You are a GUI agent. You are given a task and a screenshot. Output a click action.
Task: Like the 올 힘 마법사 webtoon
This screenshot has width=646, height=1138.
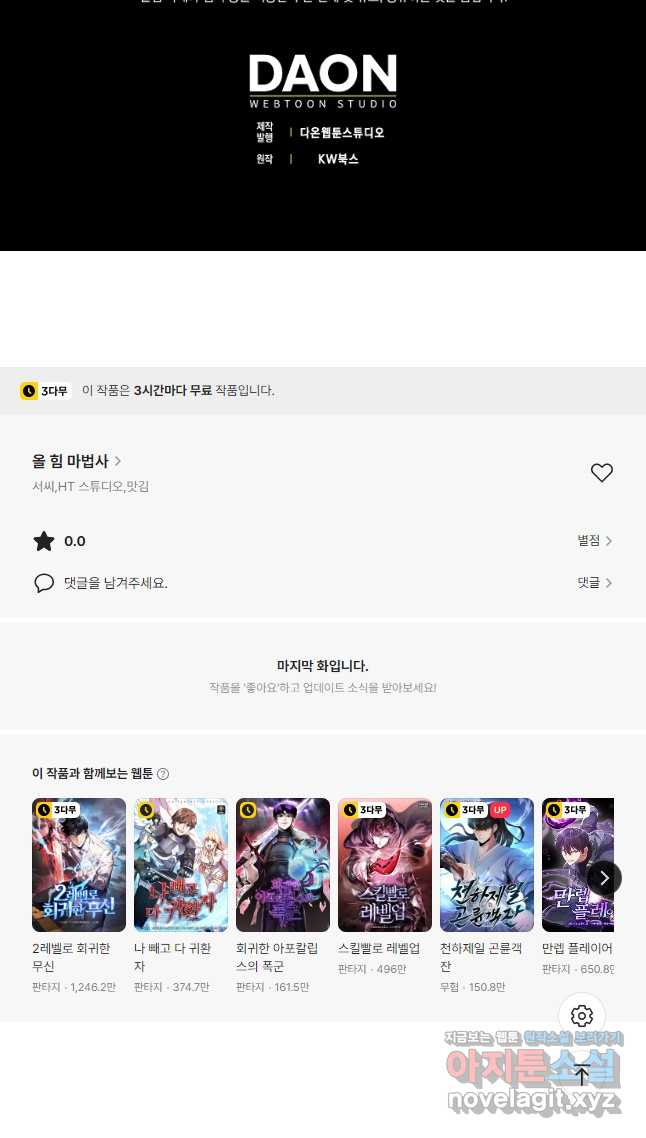coord(601,473)
